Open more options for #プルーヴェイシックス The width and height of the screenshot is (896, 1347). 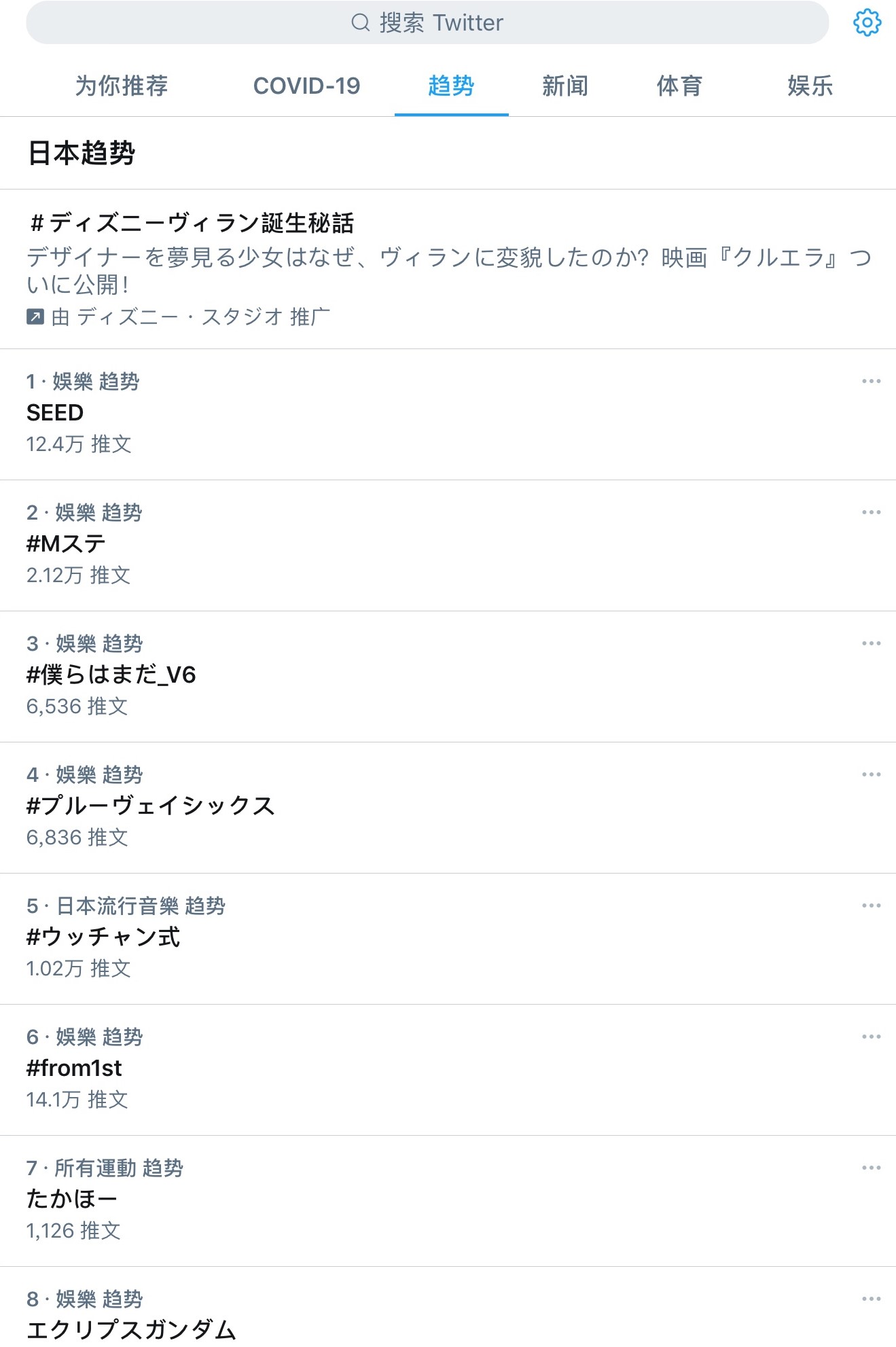coord(871,774)
